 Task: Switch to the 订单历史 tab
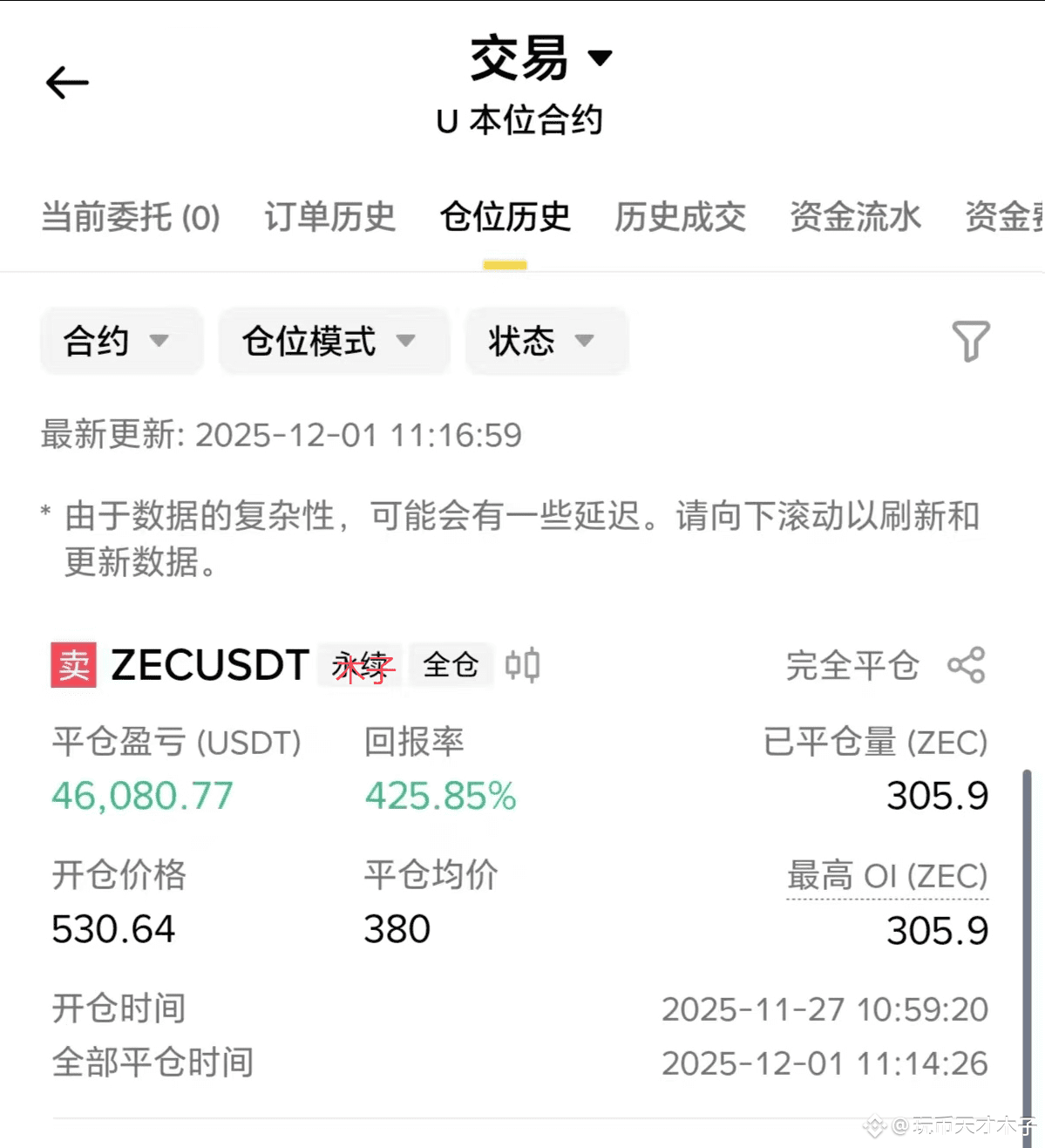(329, 217)
